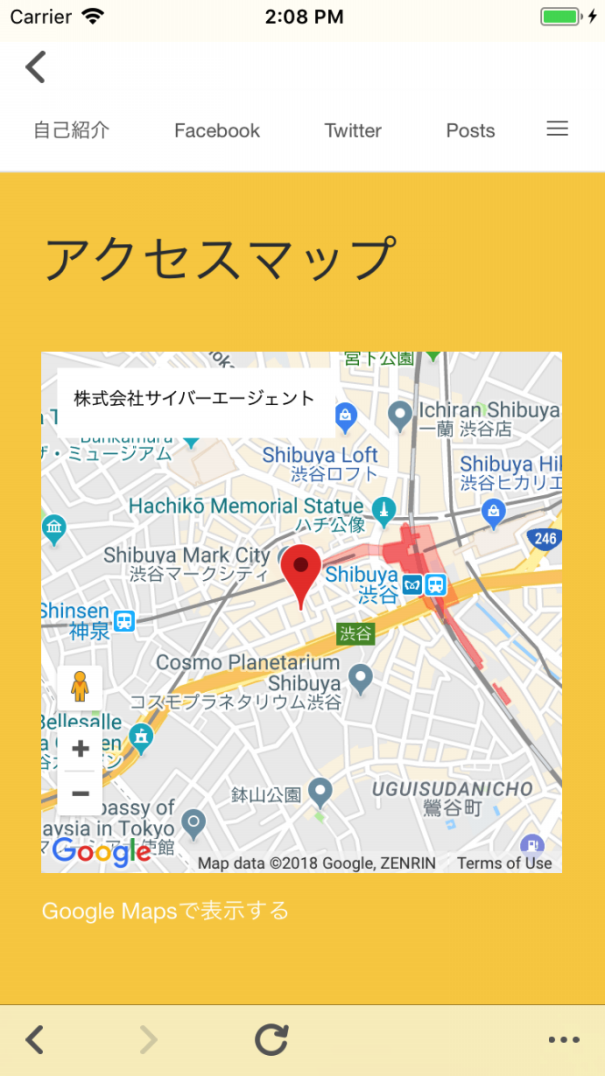Zoom out on the map
Viewport: 605px width, 1076px height.
(80, 794)
